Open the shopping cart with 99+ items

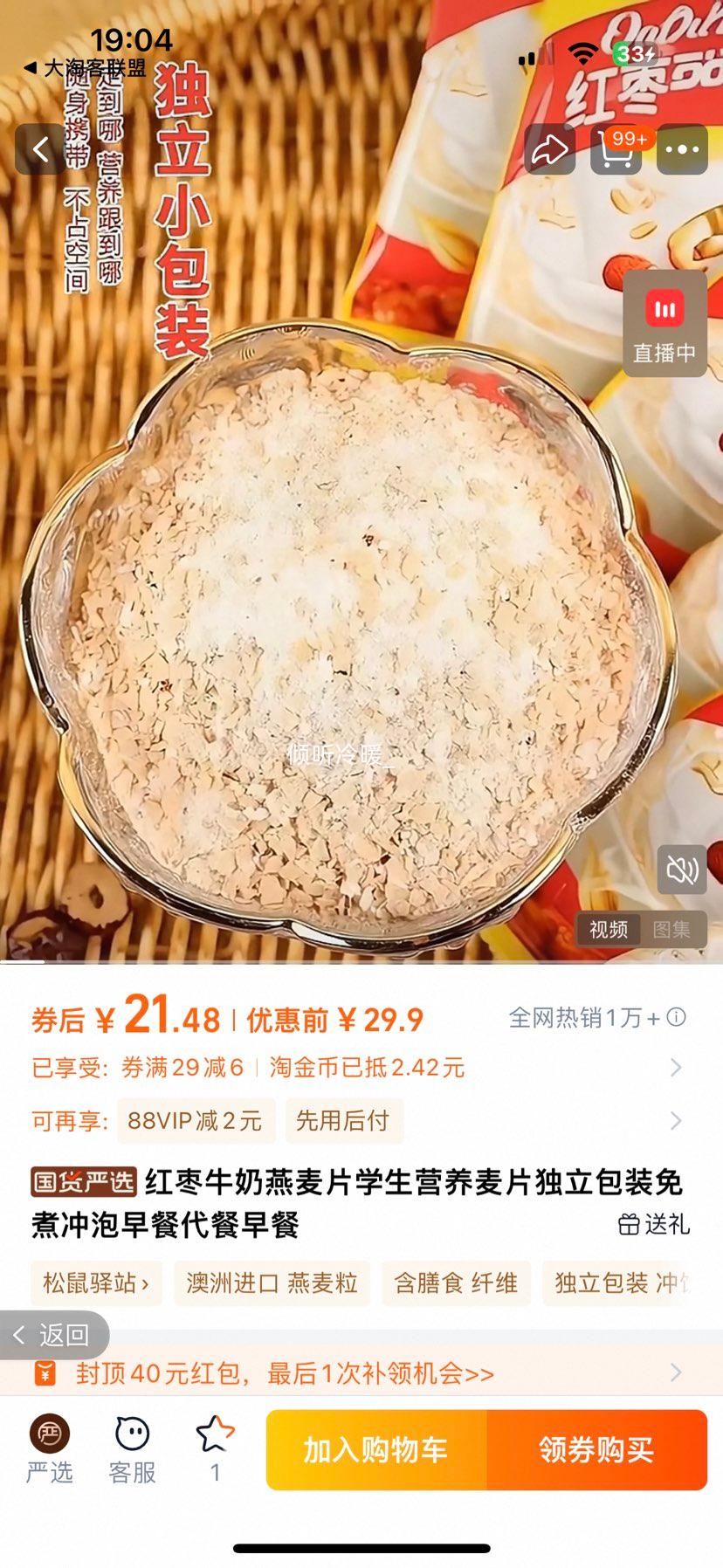[x=616, y=149]
